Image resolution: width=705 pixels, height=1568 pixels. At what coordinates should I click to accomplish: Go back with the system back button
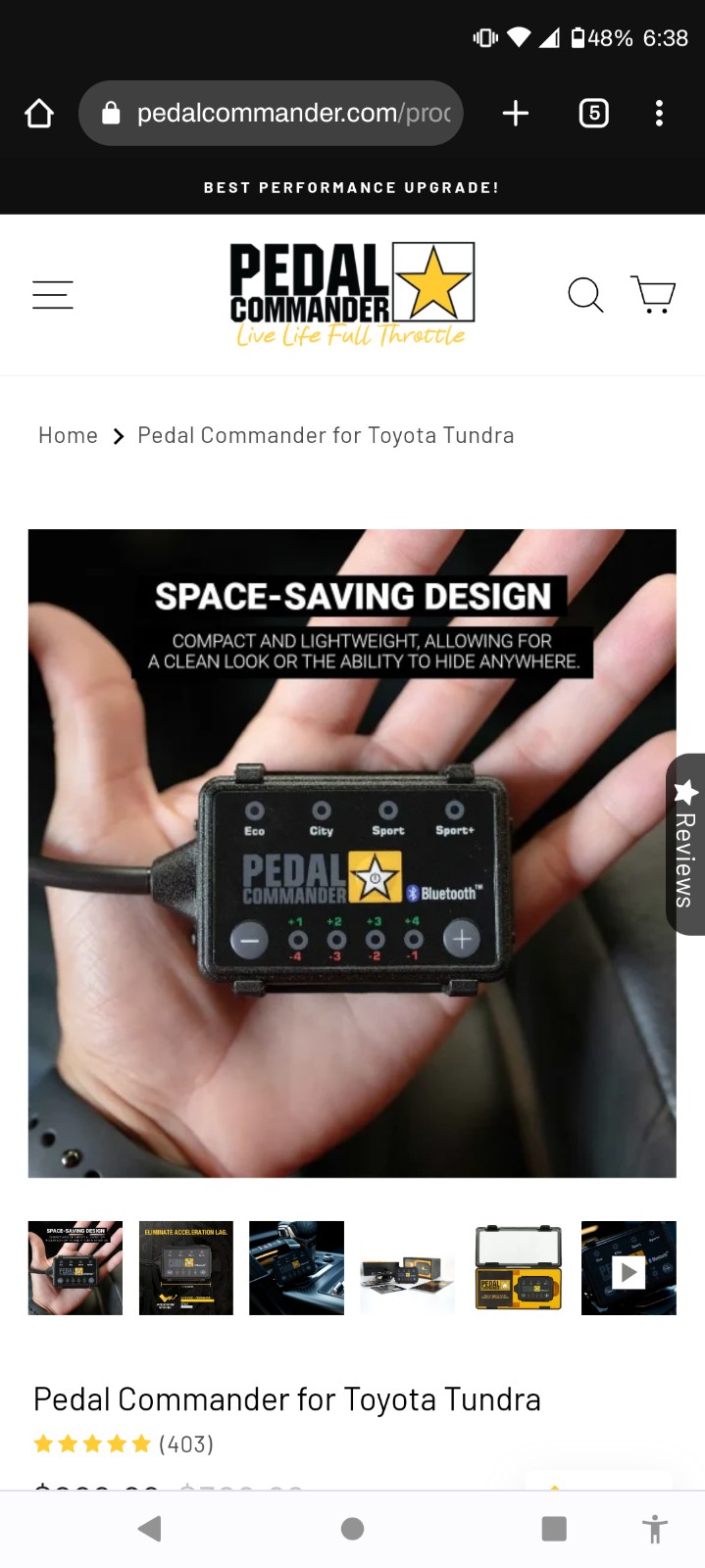click(x=150, y=1529)
